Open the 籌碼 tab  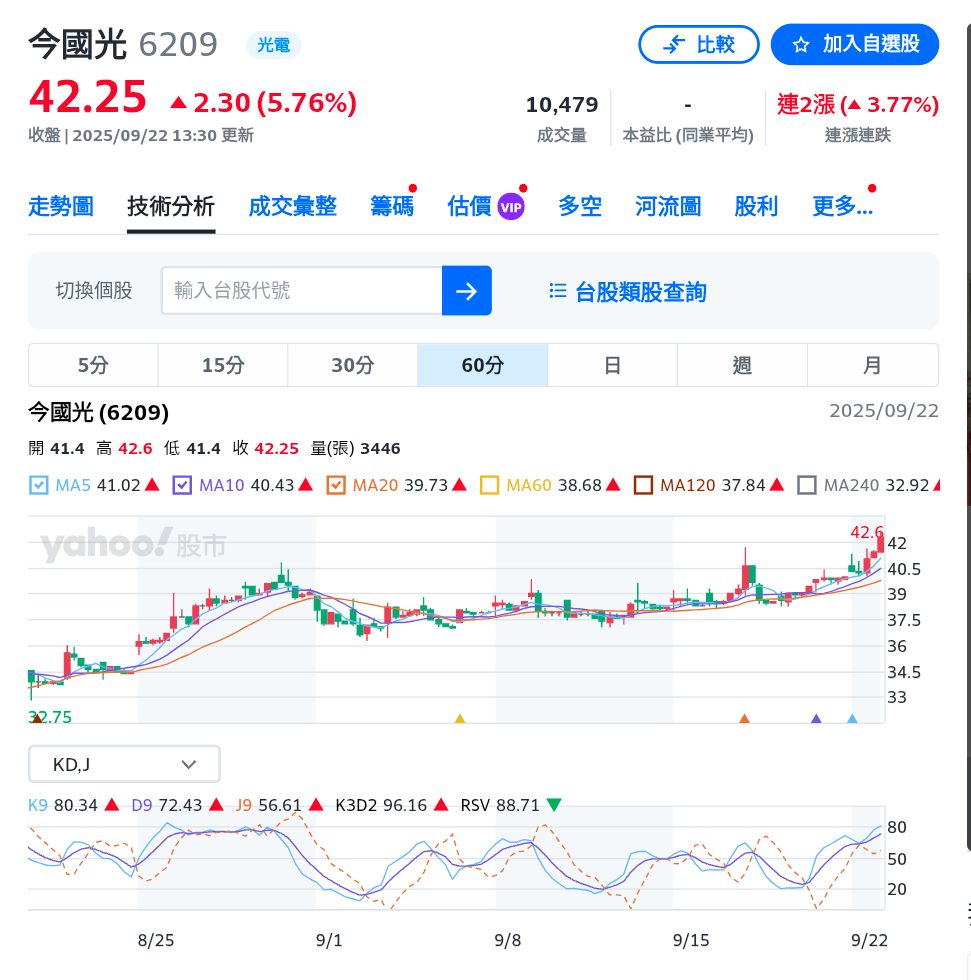click(392, 206)
